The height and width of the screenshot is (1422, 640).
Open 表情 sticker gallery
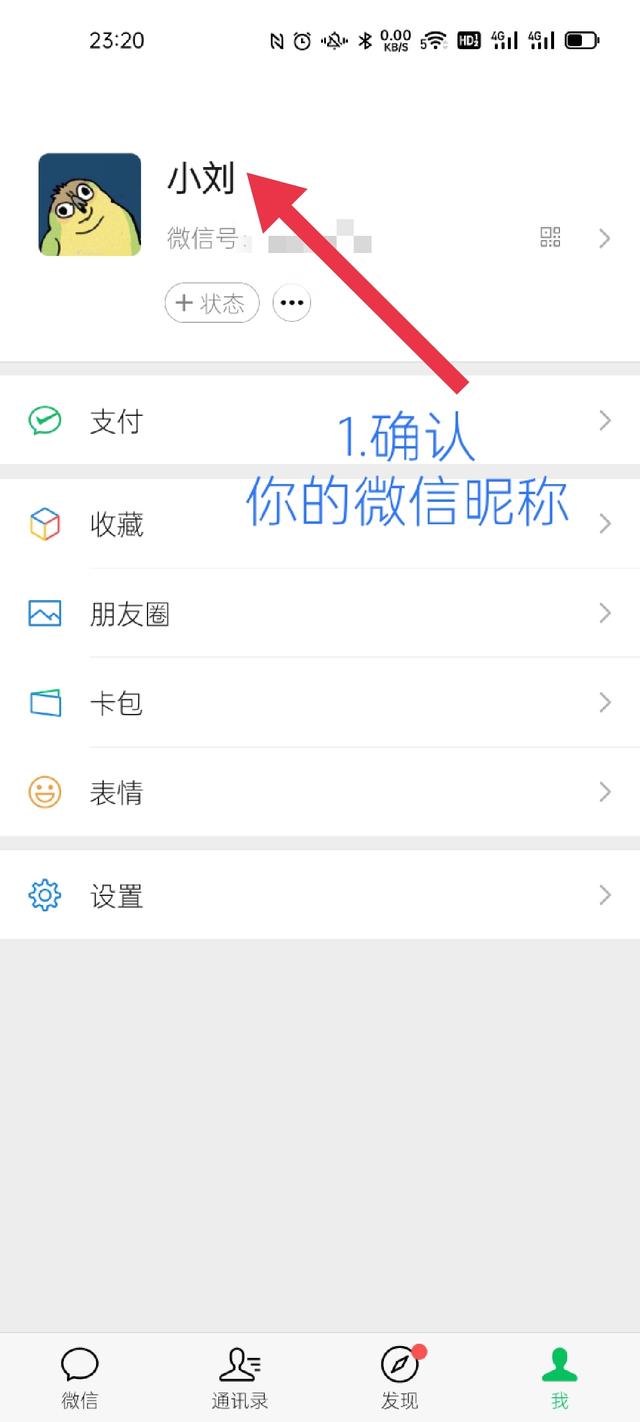(320, 793)
